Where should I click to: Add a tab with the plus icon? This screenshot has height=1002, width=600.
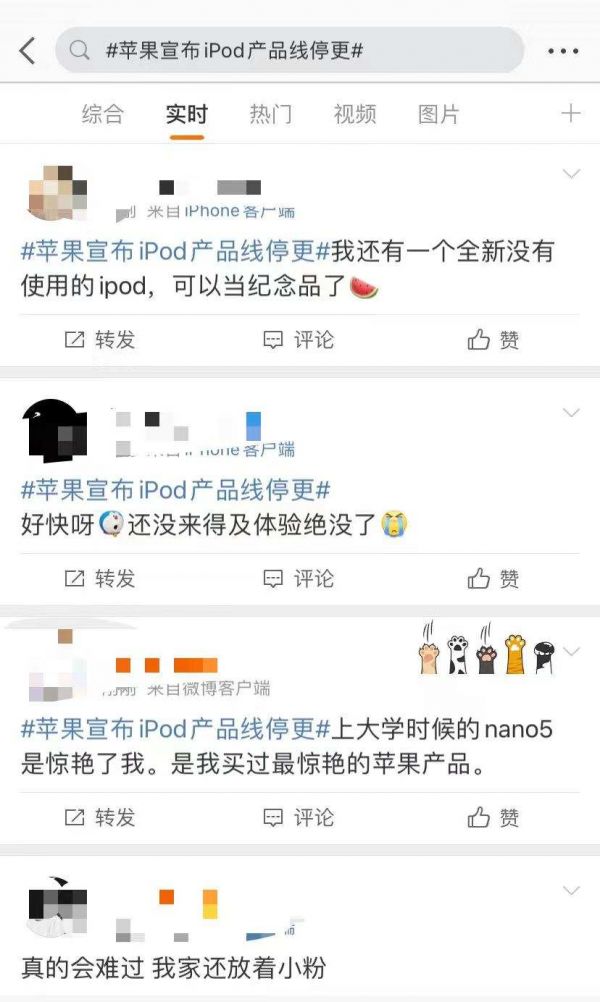point(570,114)
